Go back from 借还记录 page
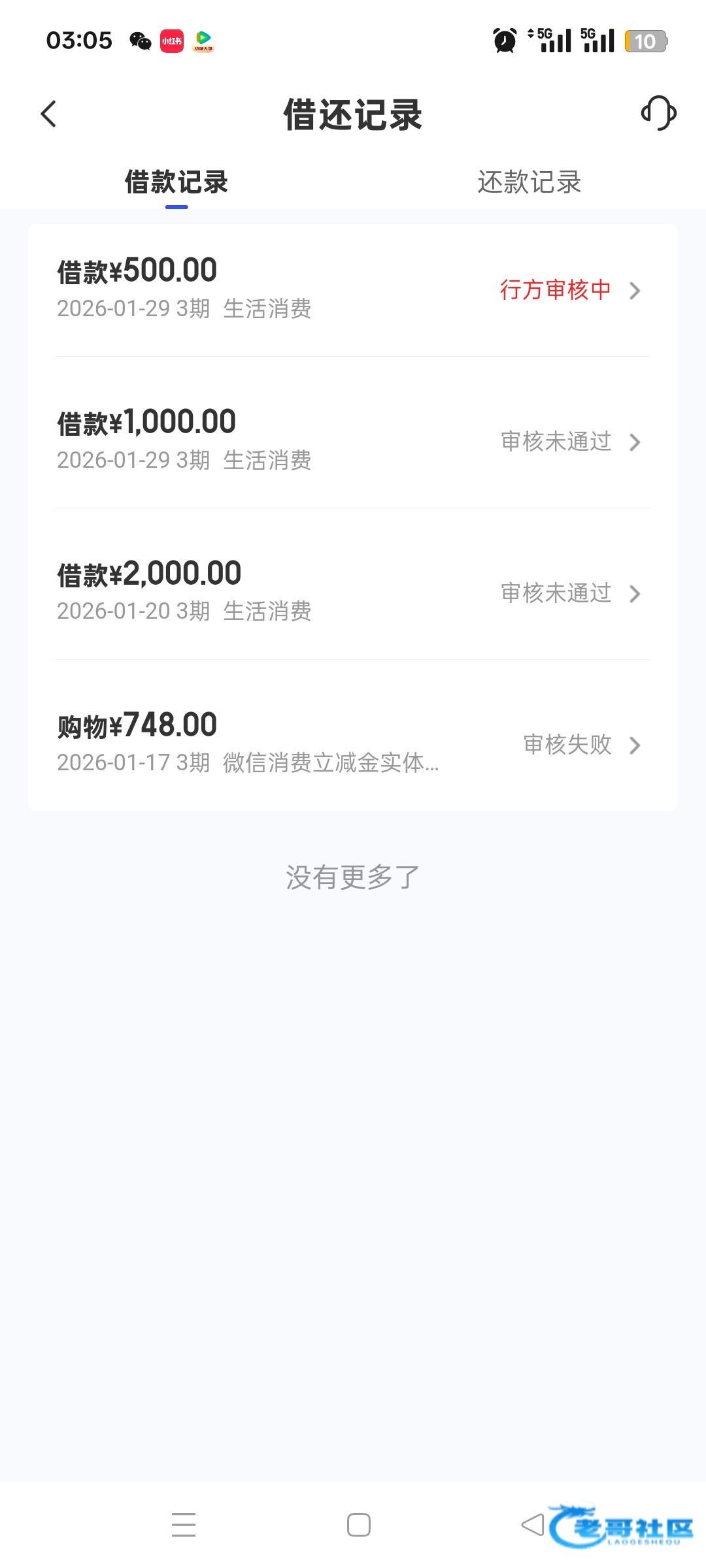 coord(49,114)
